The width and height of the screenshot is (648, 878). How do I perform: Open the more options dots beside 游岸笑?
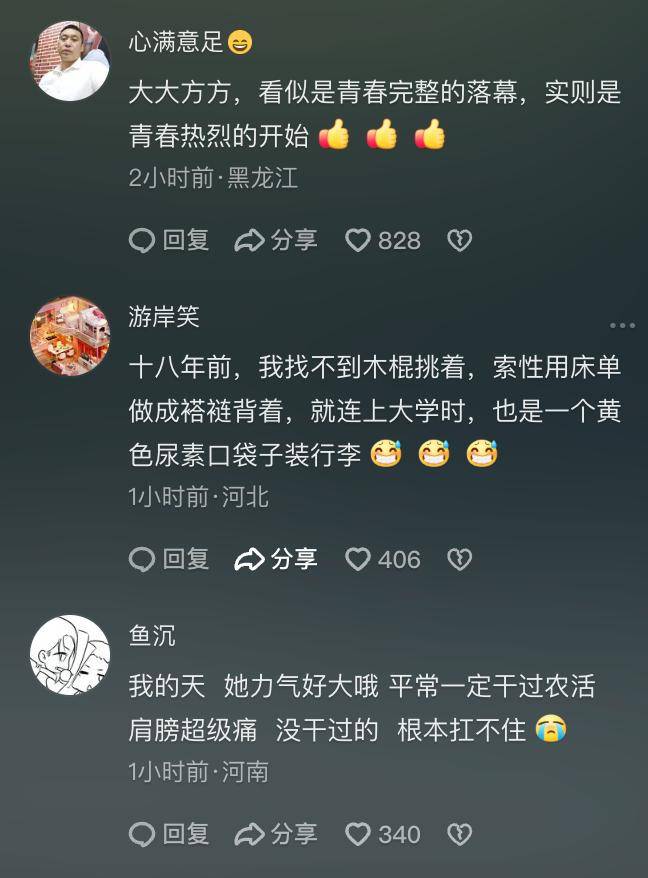click(622, 325)
